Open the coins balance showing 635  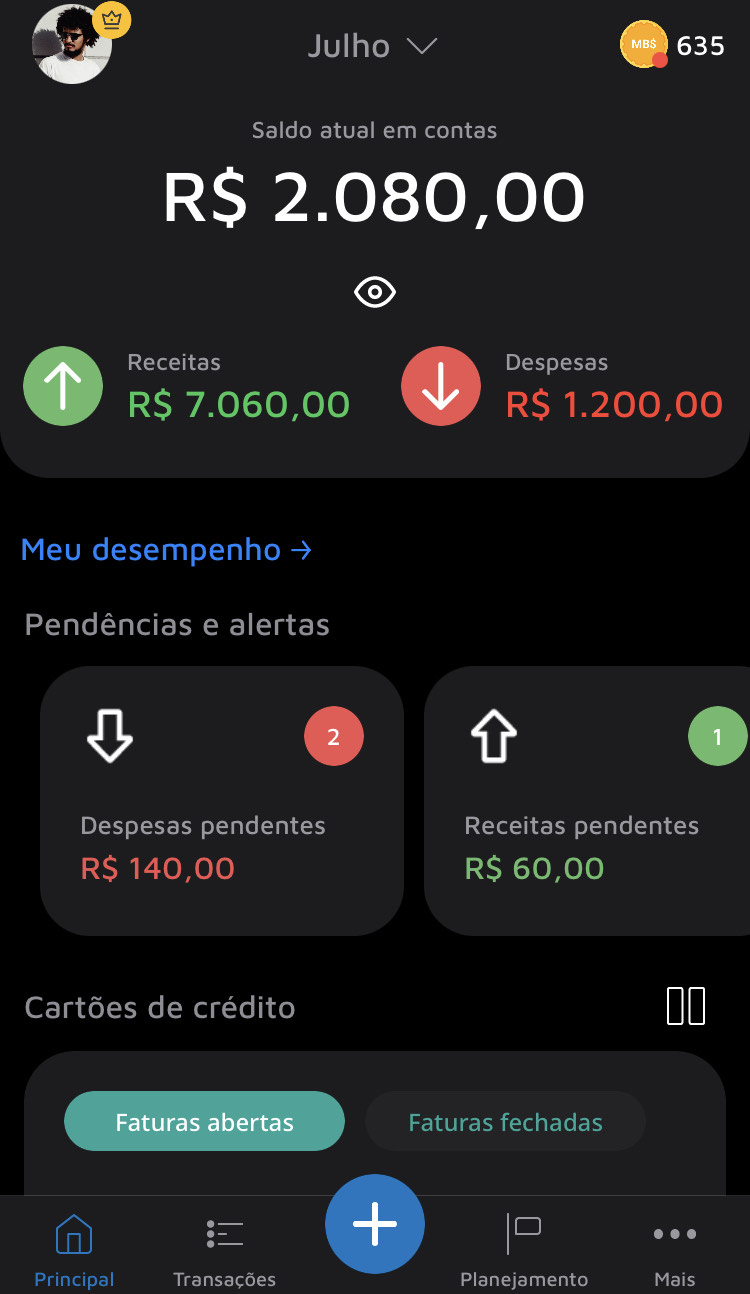(672, 45)
